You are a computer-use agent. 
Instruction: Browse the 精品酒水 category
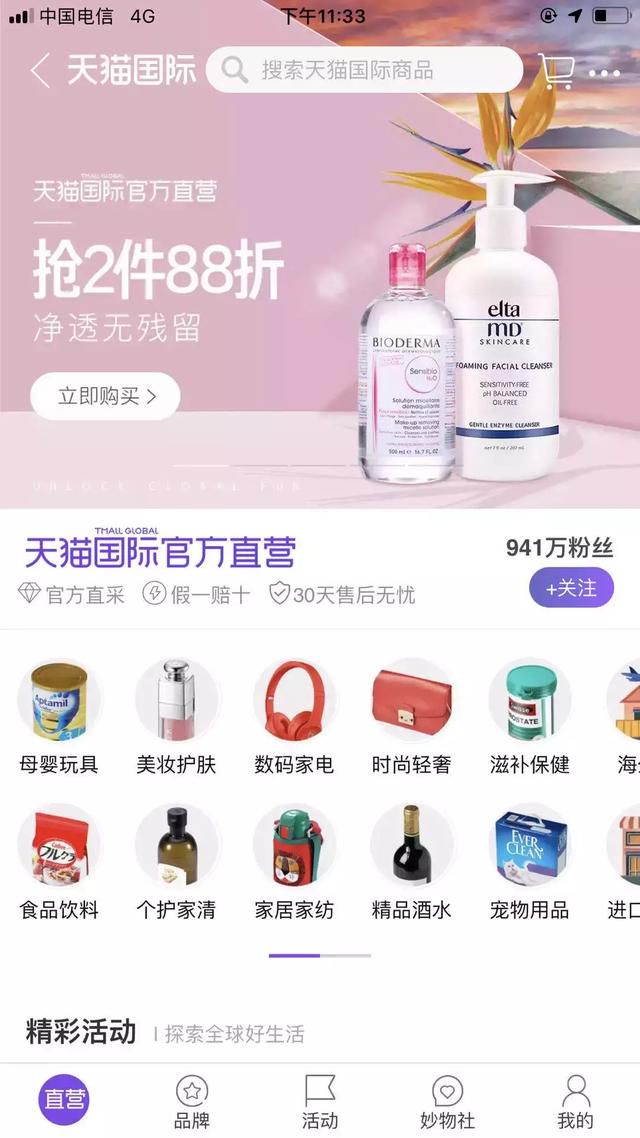tap(411, 862)
